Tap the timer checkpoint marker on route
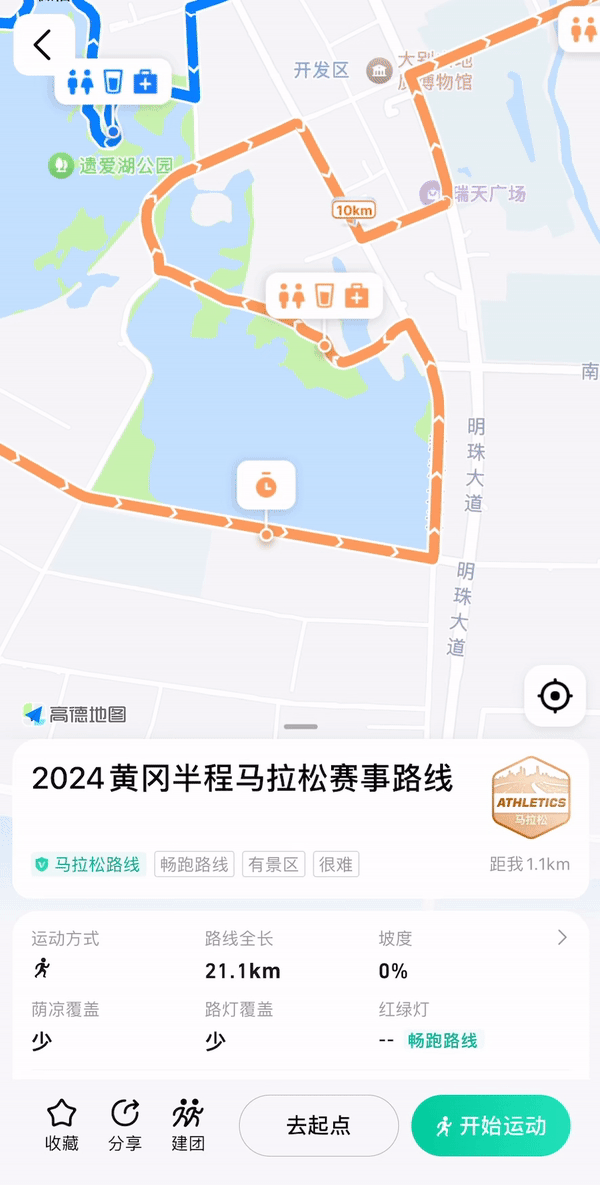 point(266,486)
